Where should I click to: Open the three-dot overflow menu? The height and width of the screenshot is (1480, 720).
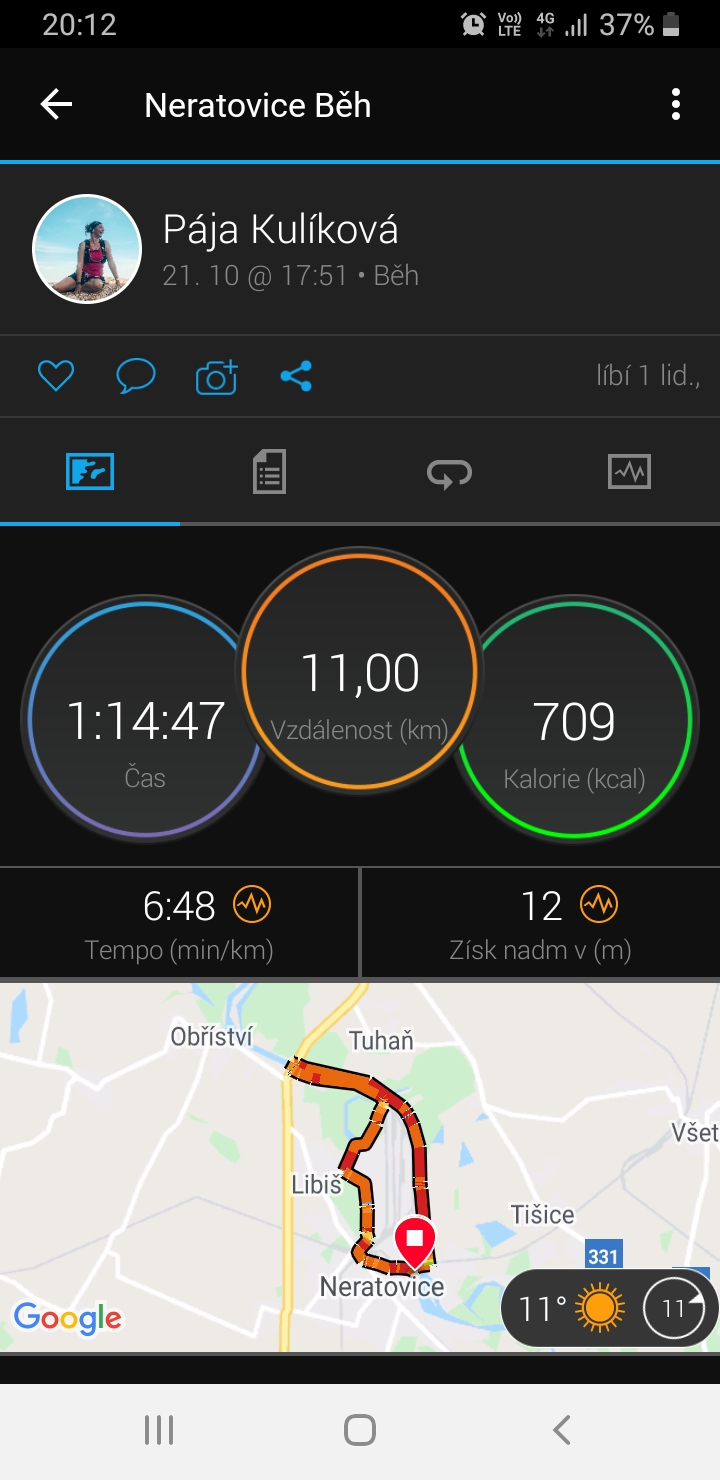point(676,105)
